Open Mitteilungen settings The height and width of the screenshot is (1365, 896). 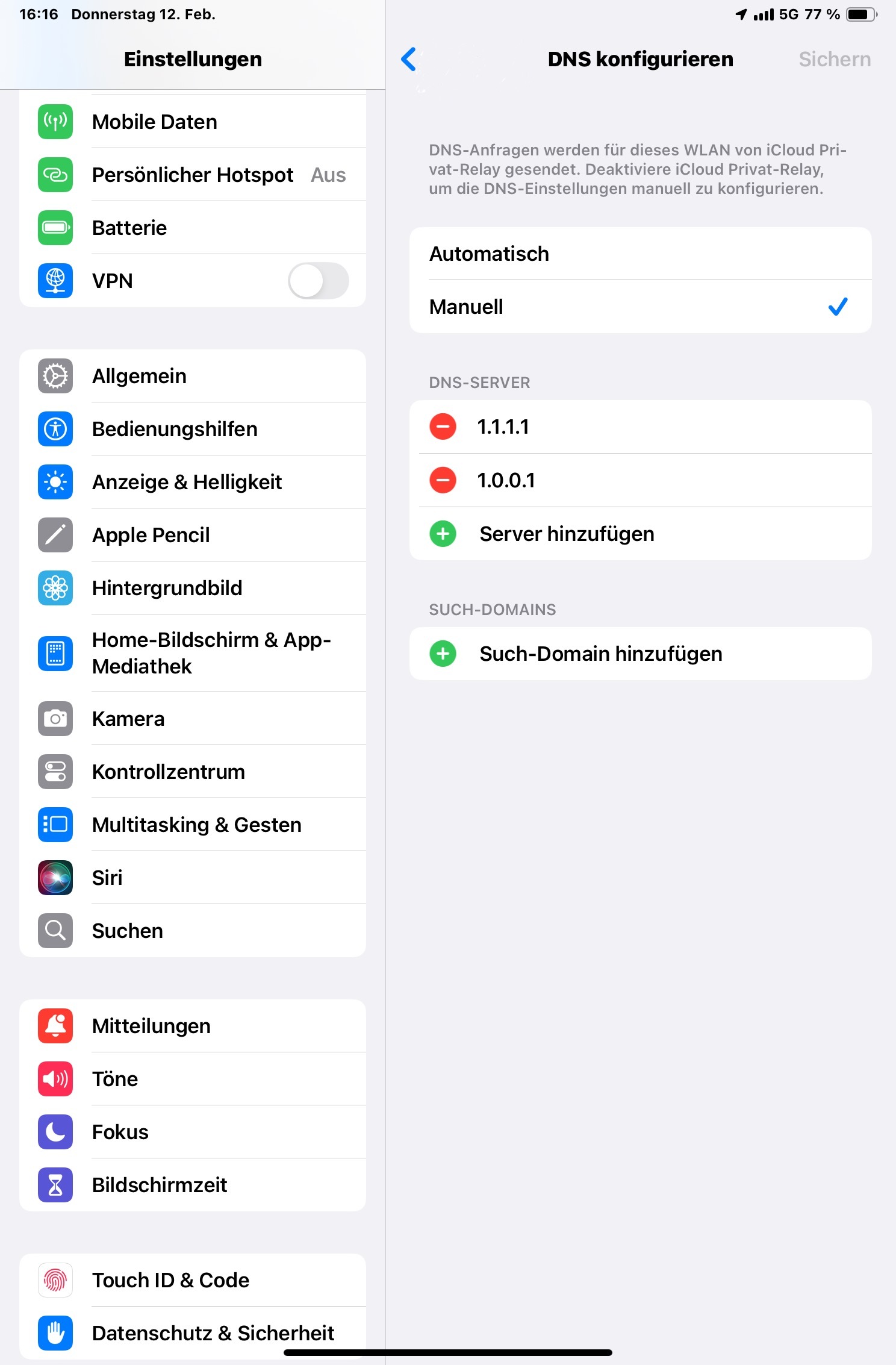(x=193, y=1026)
